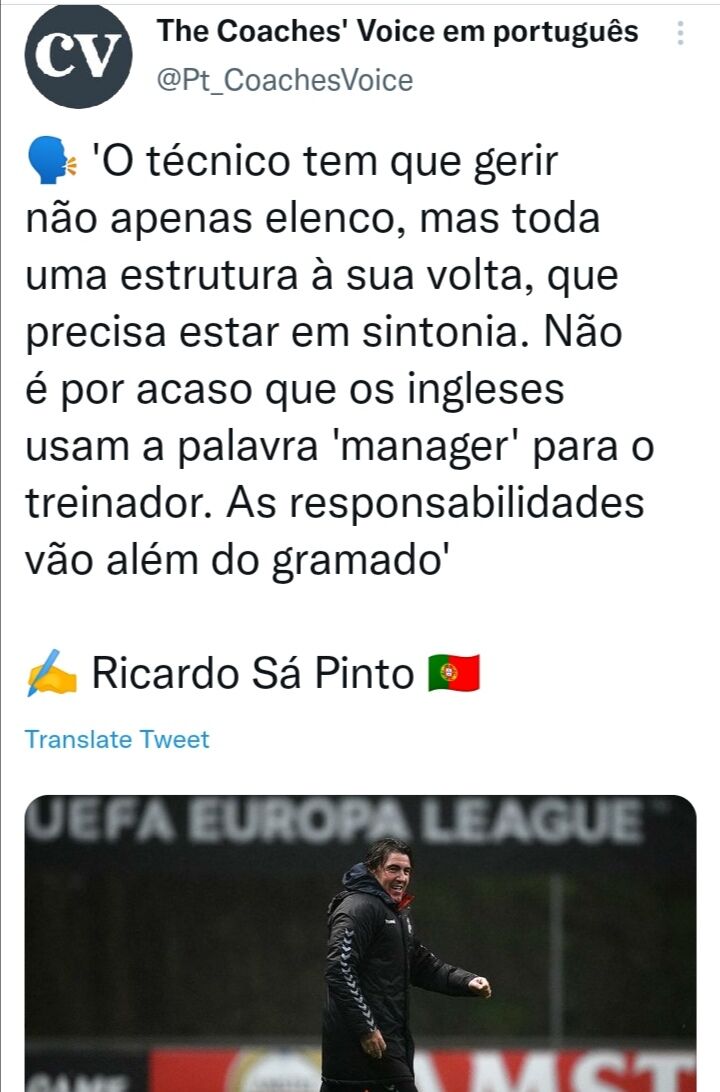
Task: Open The Coaches' Voice profile picture
Action: click(78, 55)
